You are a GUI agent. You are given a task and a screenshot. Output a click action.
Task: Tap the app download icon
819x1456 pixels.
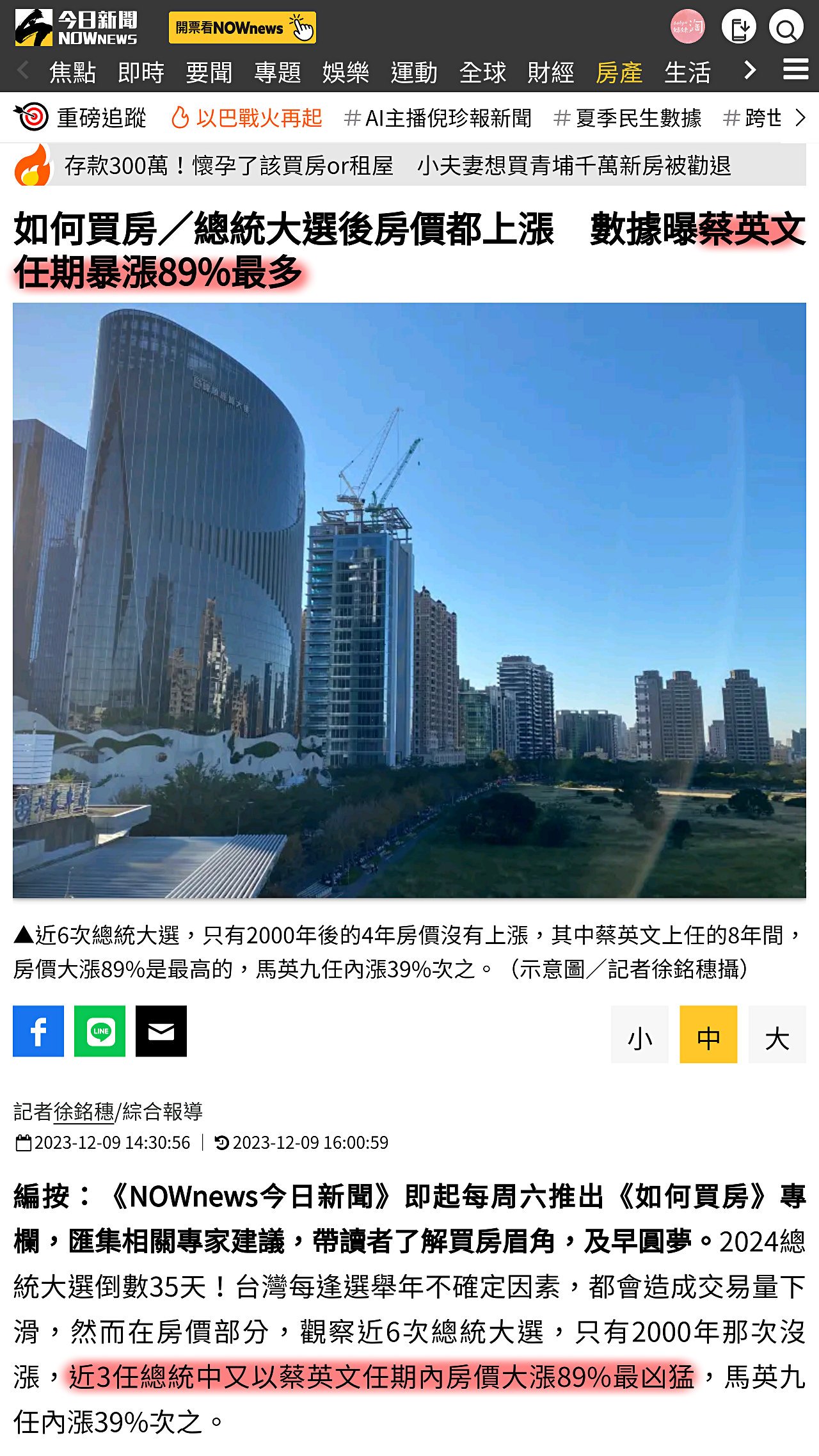click(739, 28)
